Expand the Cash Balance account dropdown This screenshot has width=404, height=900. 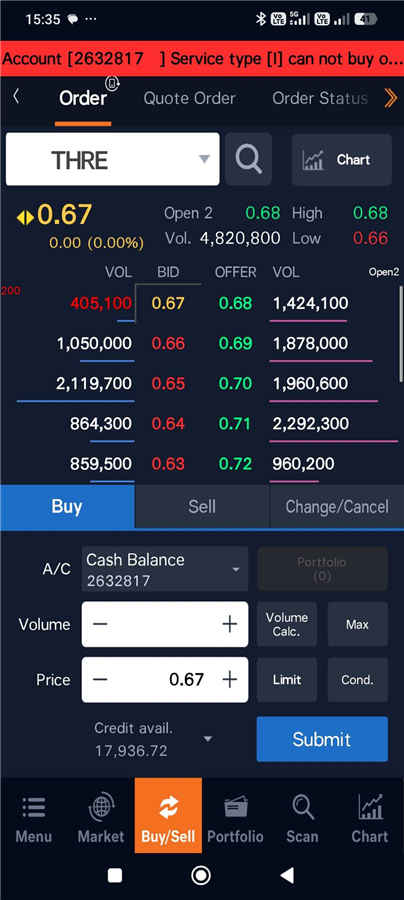point(165,569)
